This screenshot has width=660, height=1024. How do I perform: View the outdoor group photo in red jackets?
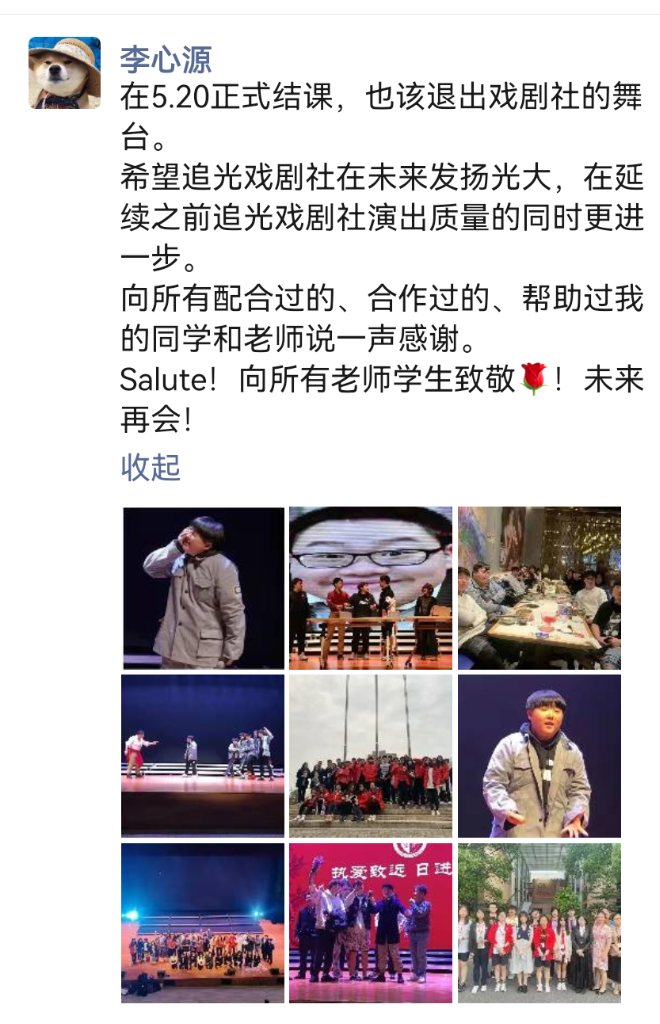(x=371, y=755)
